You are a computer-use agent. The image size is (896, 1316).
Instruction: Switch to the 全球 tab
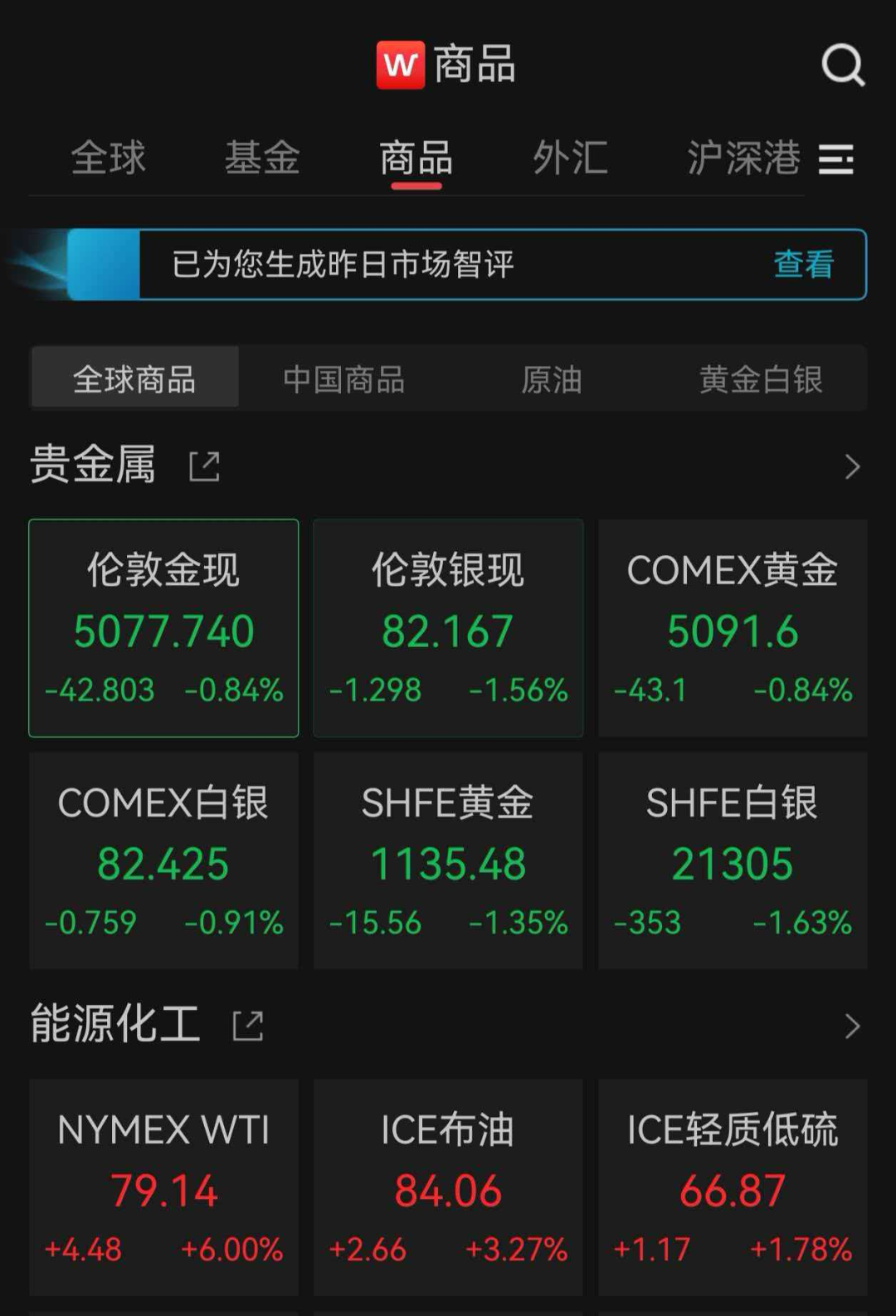108,158
